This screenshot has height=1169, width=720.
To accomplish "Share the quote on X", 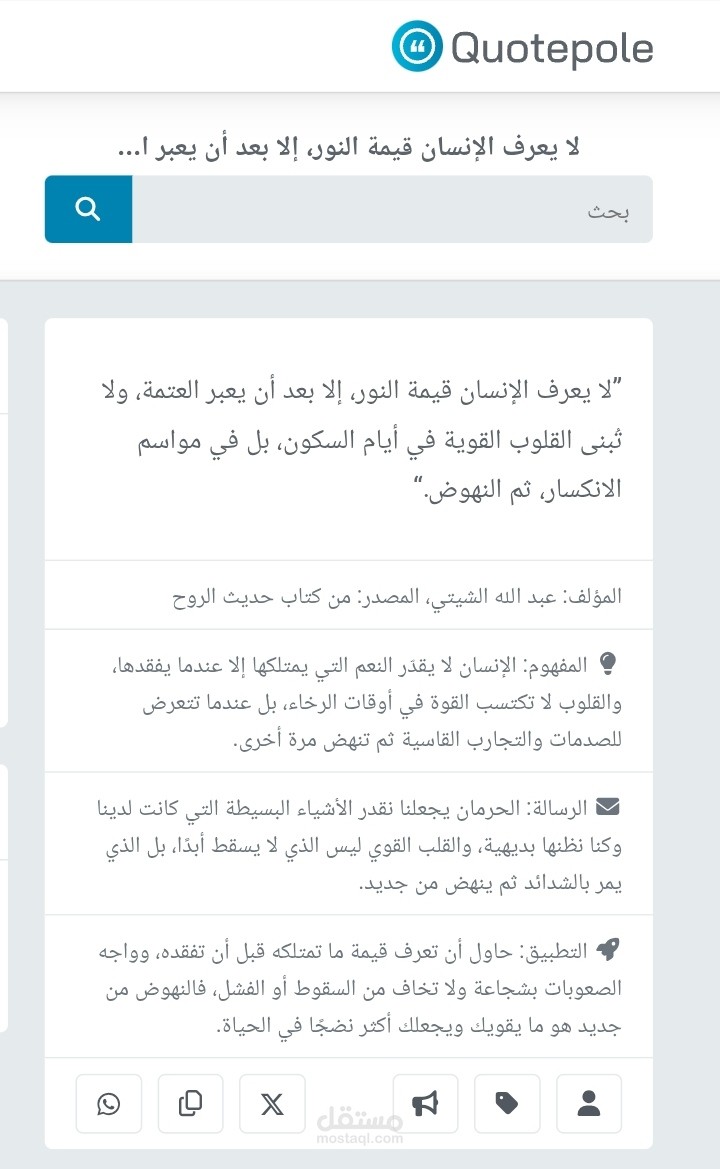I will click(x=272, y=1104).
